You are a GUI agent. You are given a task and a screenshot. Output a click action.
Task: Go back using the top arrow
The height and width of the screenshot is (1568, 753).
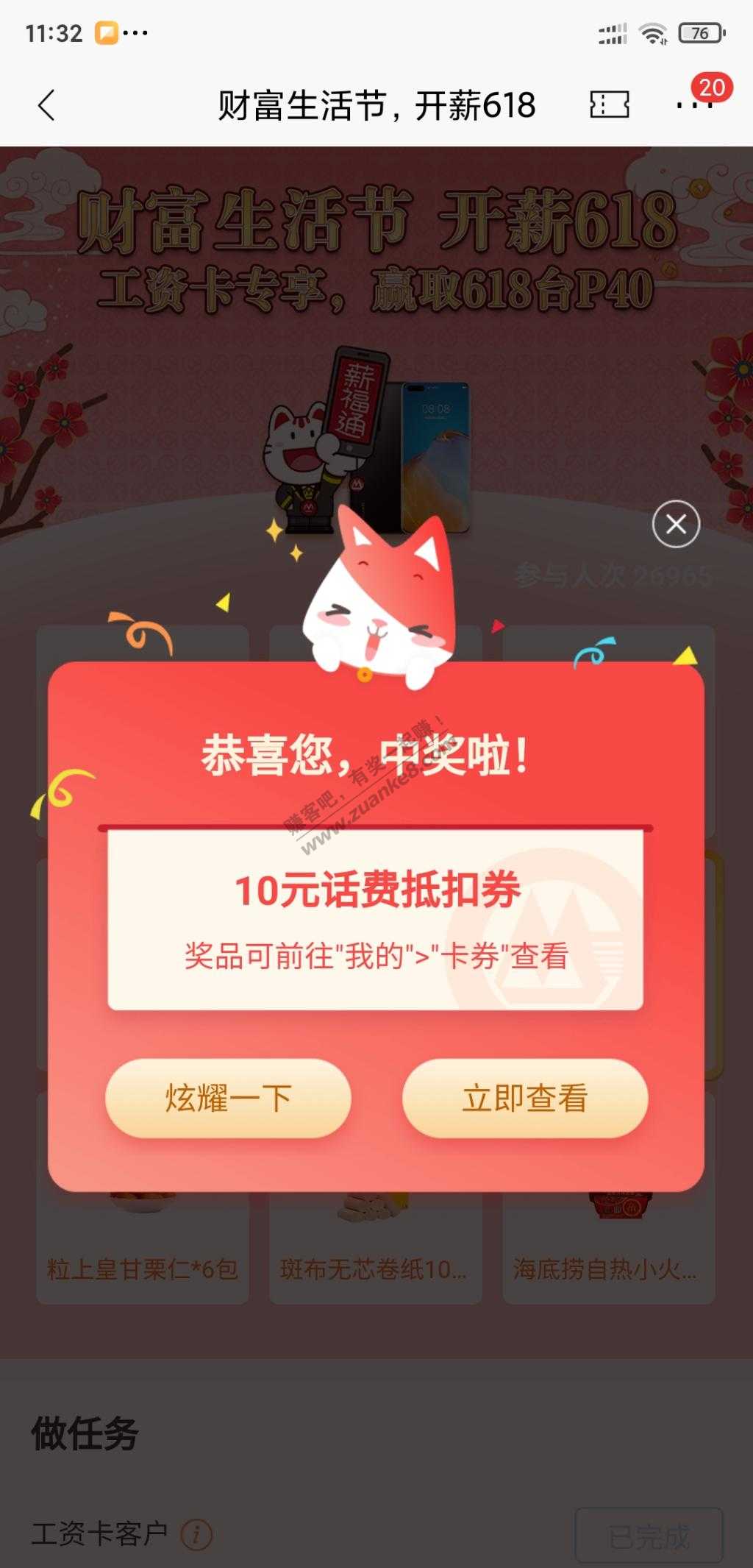[x=46, y=105]
